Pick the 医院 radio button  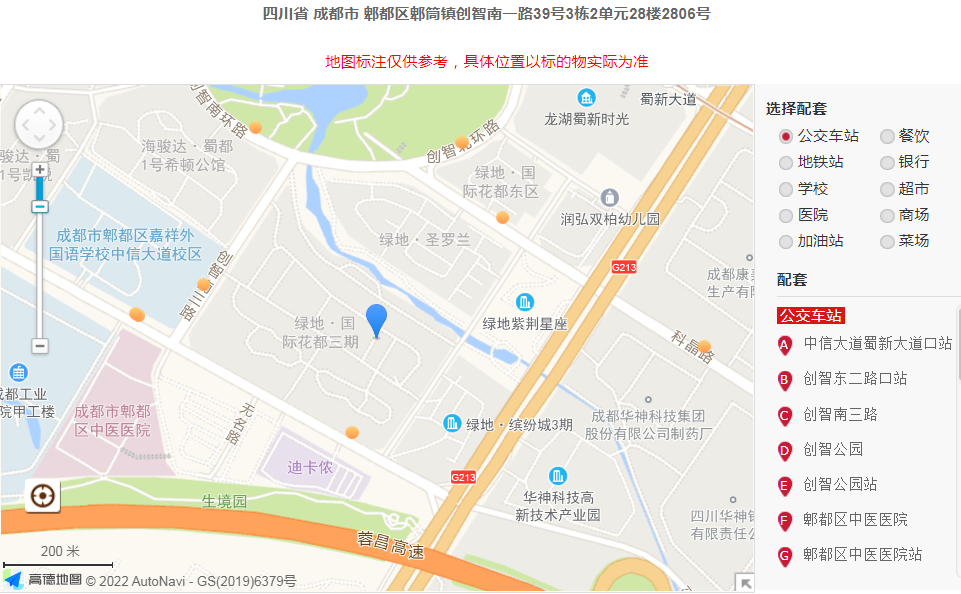click(787, 215)
